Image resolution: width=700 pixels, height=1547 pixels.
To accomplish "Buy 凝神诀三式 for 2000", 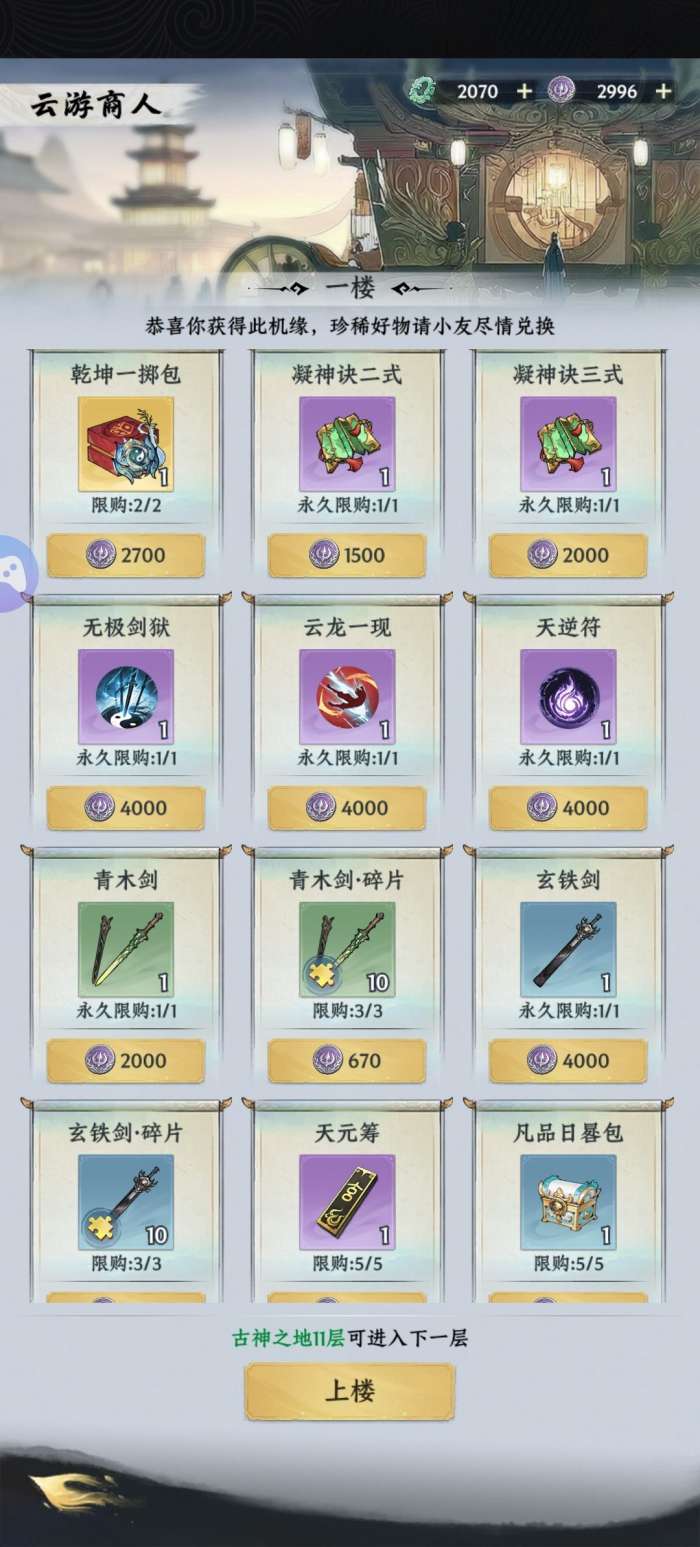I will click(568, 555).
